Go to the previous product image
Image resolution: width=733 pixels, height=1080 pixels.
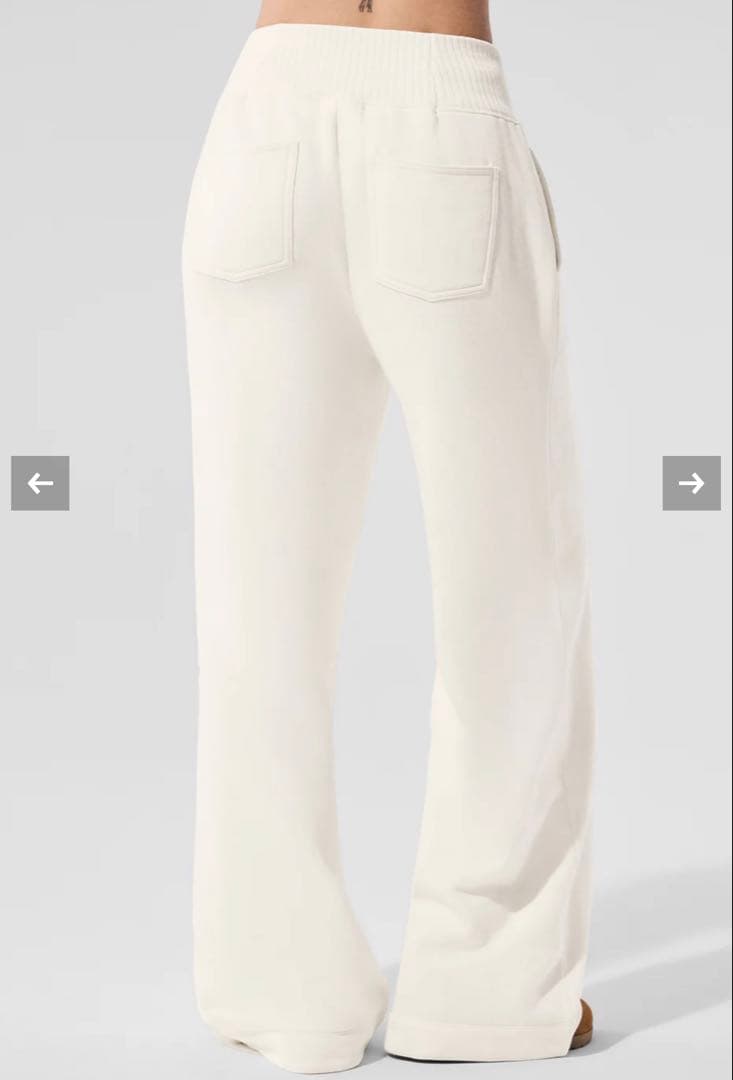click(40, 483)
